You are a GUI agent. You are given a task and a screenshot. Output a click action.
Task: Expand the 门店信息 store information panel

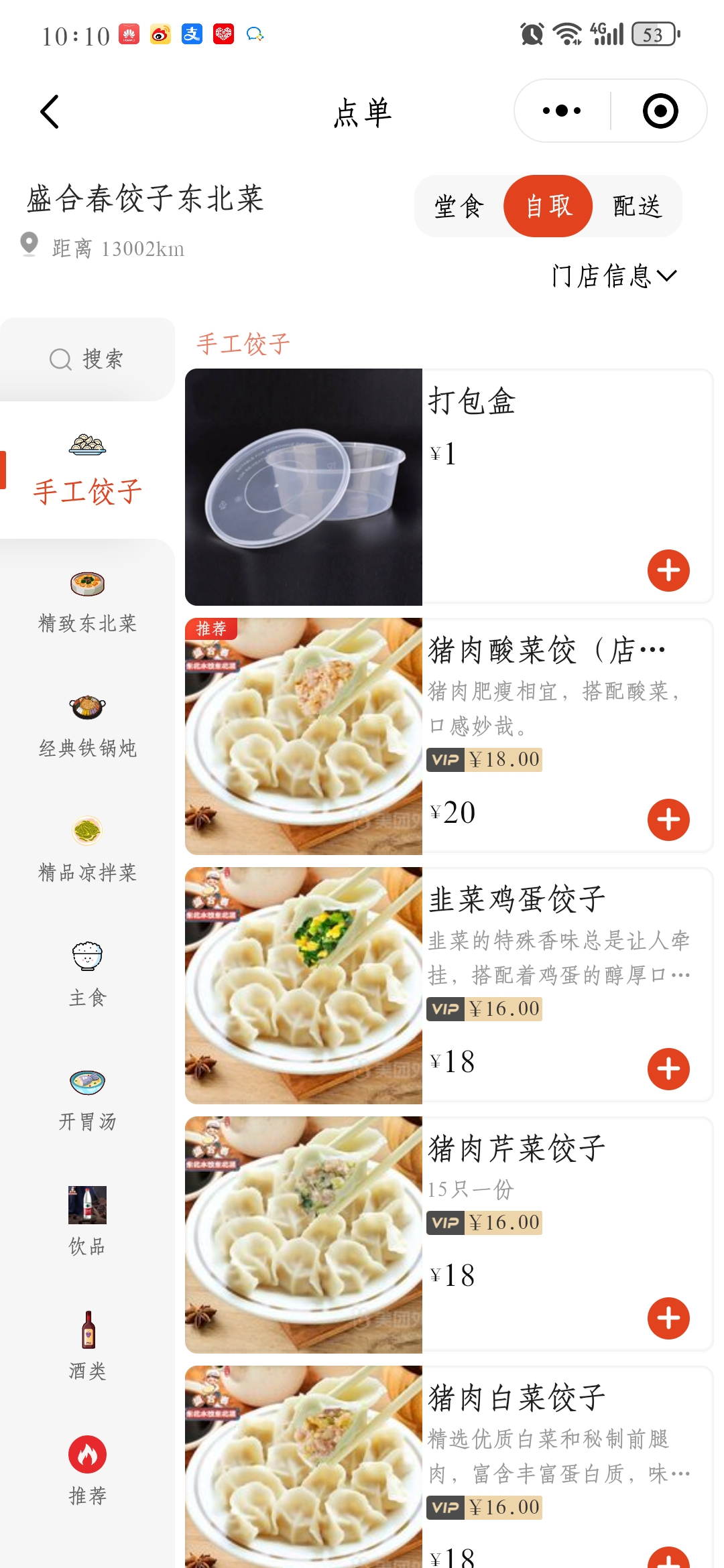(x=612, y=275)
